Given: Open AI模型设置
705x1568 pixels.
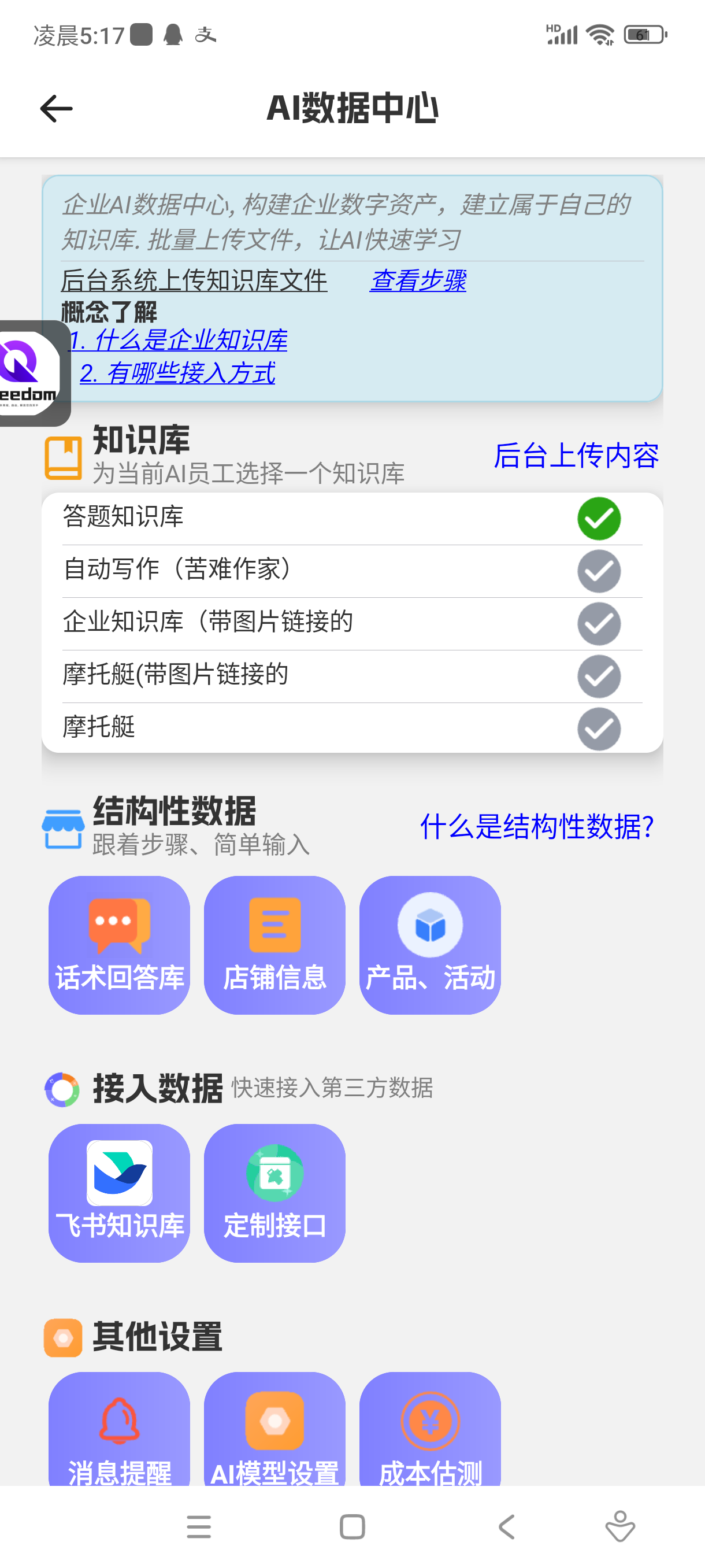Looking at the screenshot, I should (x=274, y=1429).
